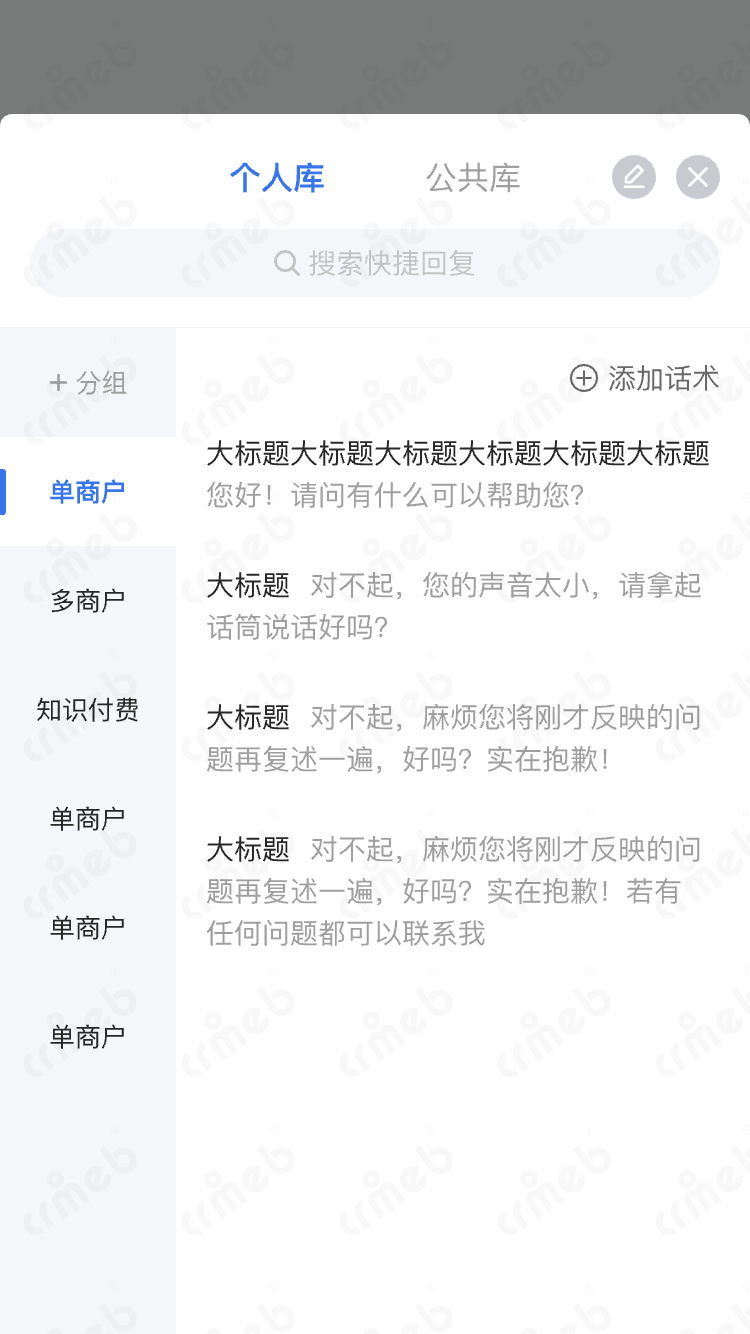Image resolution: width=750 pixels, height=1334 pixels.
Task: Select the reply ending with 若有任何问题都可以联系我
Action: tap(455, 891)
